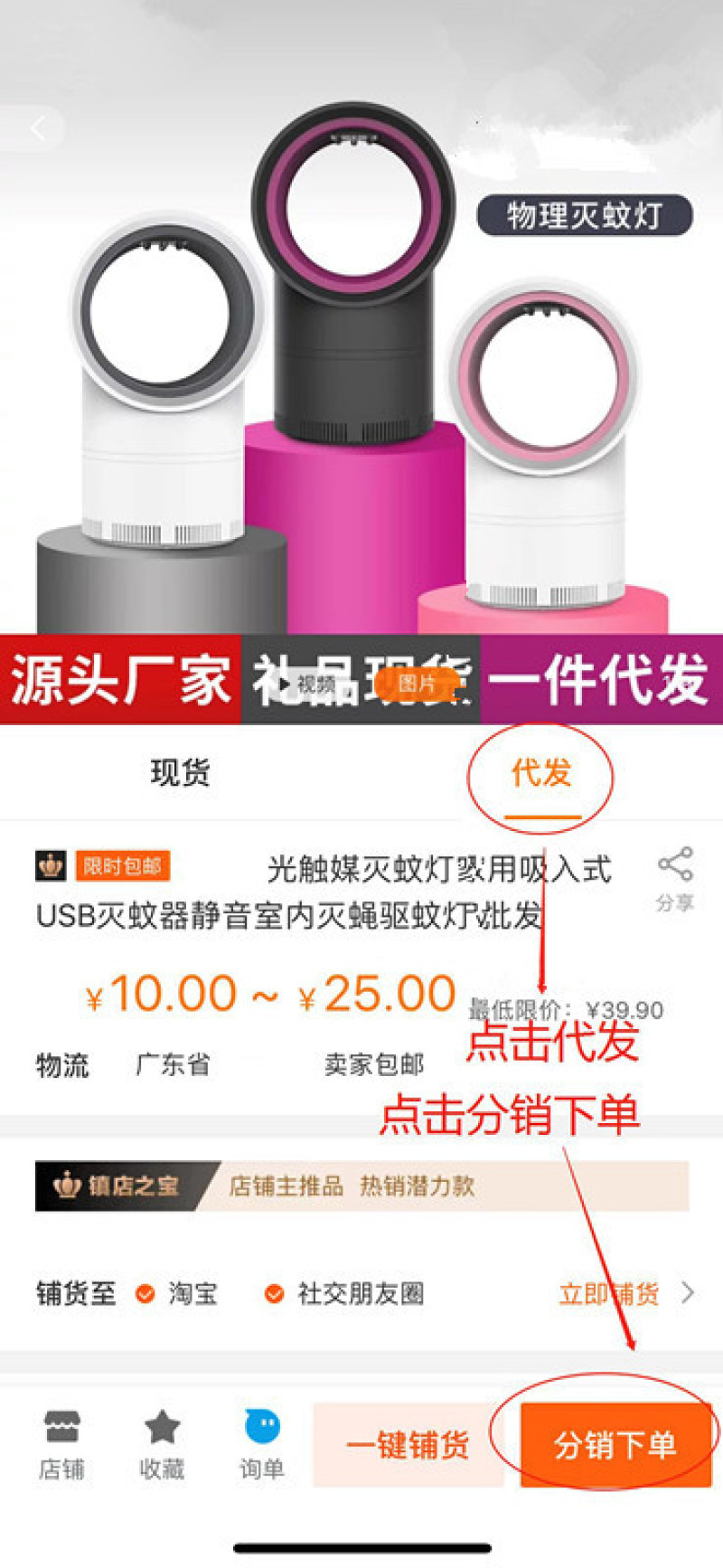The image size is (723, 1568).
Task: Add product to 收藏 favorites
Action: 162,1444
